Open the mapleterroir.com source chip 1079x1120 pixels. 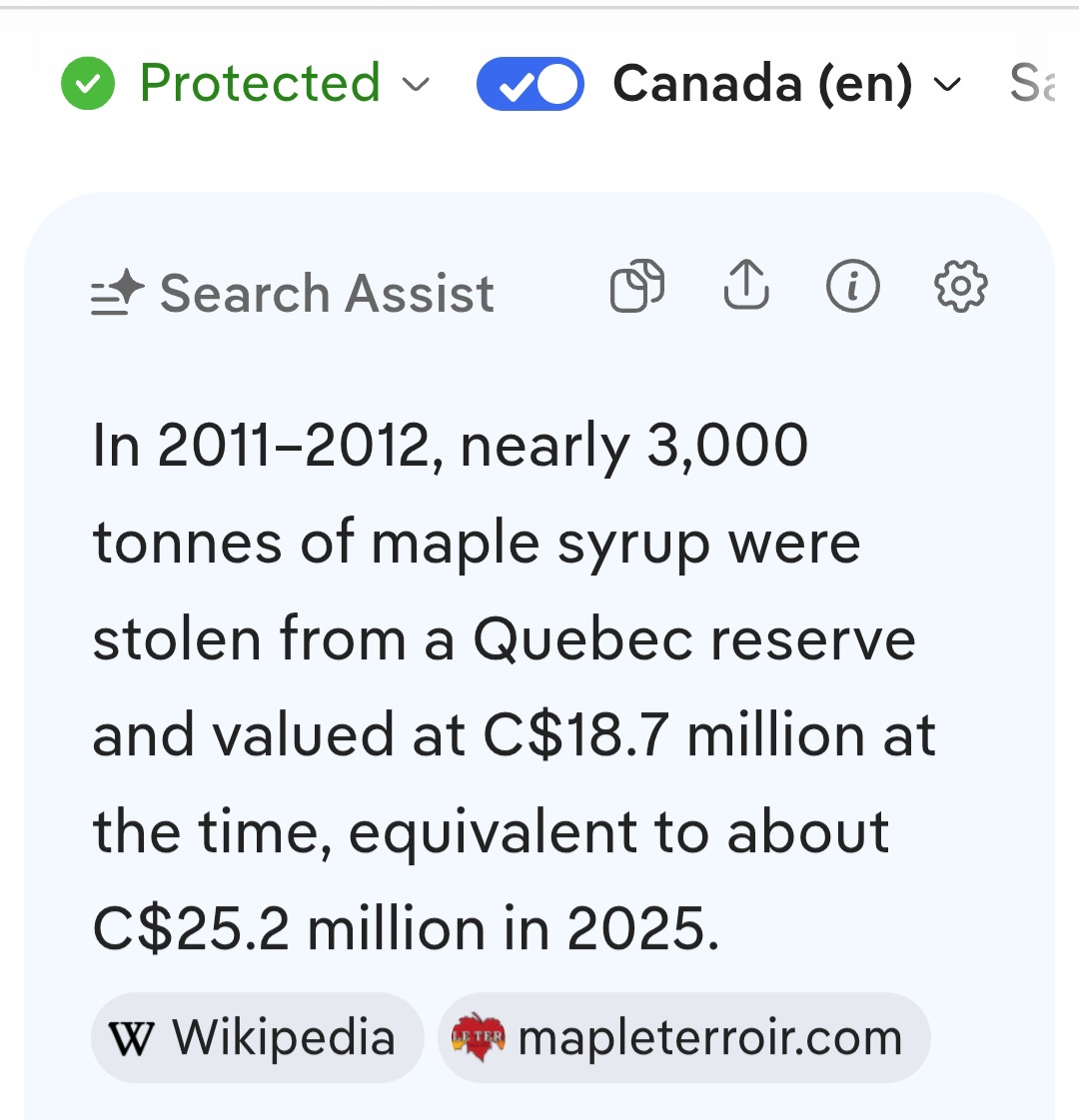coord(684,1037)
